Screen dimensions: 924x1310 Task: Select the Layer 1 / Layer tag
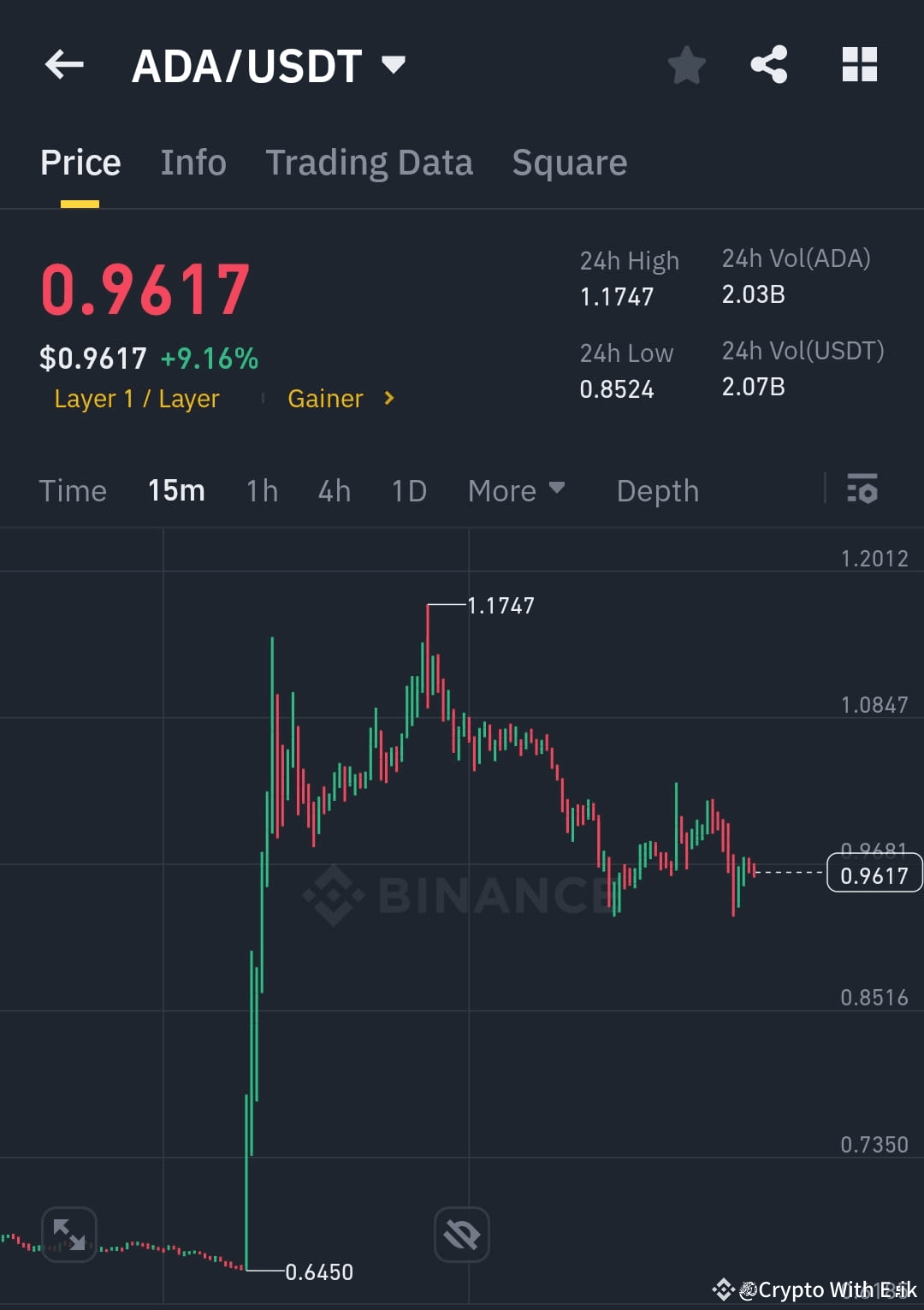(x=137, y=398)
